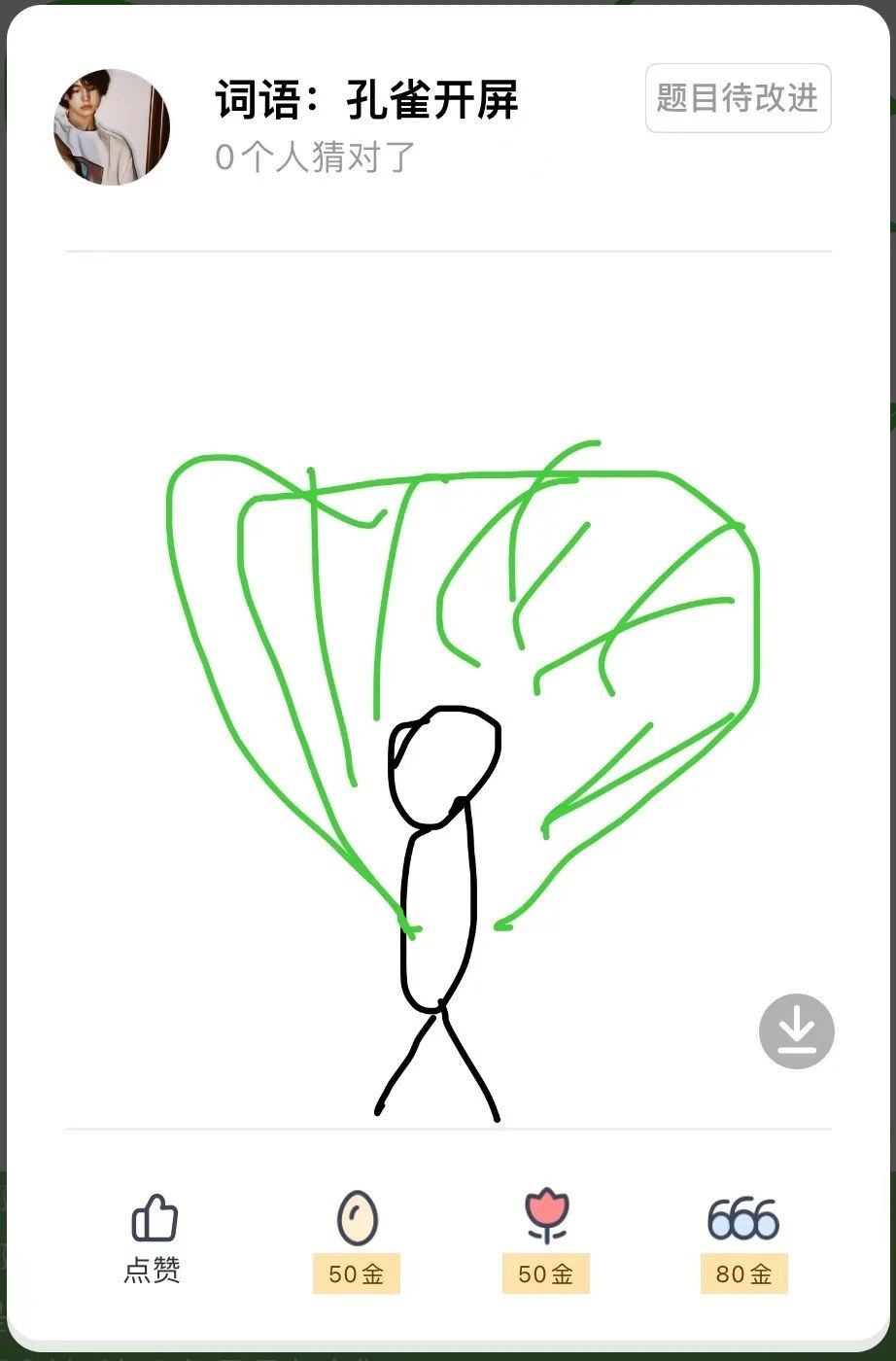Send a flower for 50金
This screenshot has width=896, height=1361.
[x=546, y=1237]
